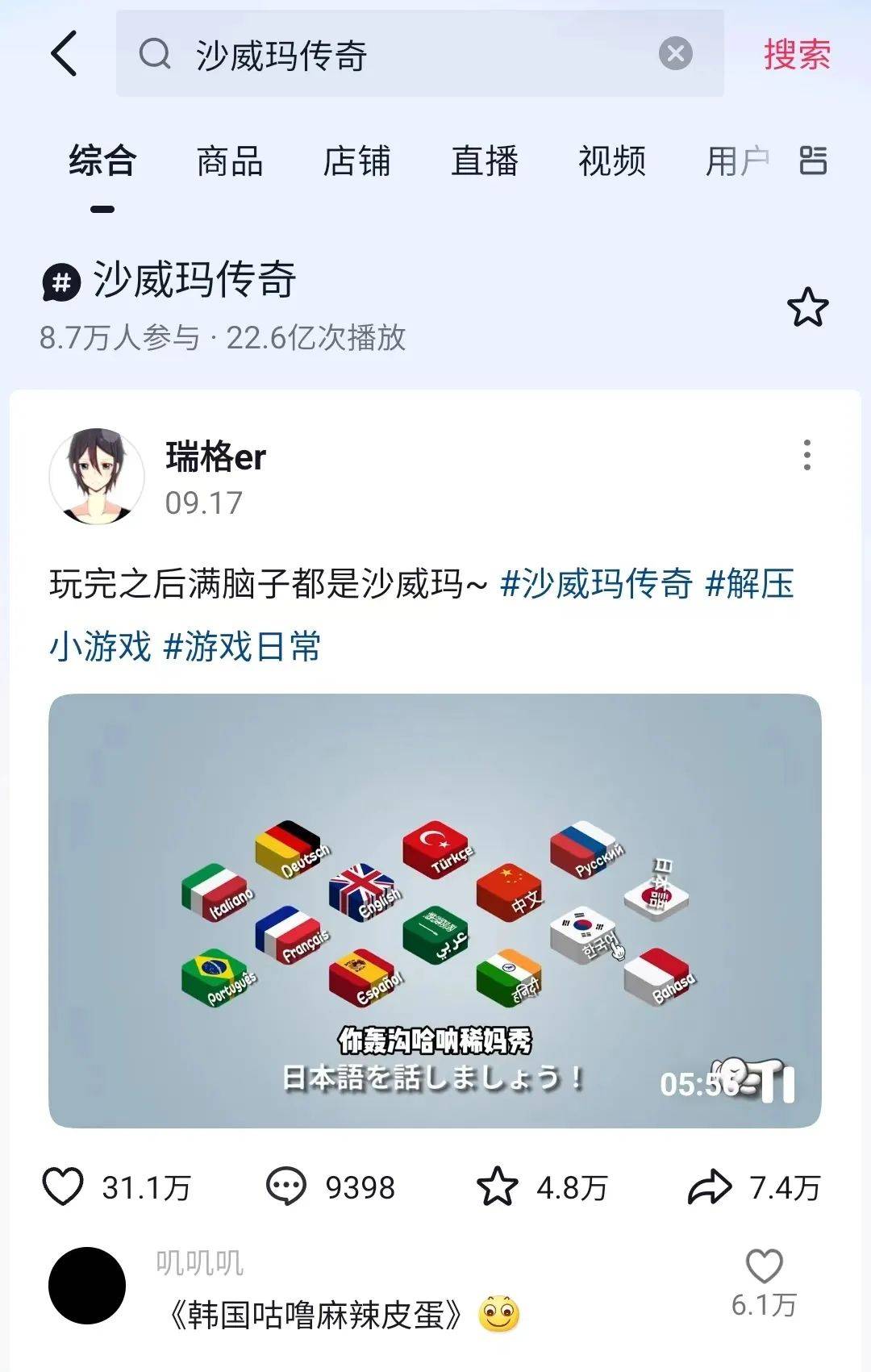Open 瑞格er's profile avatar

[97, 476]
